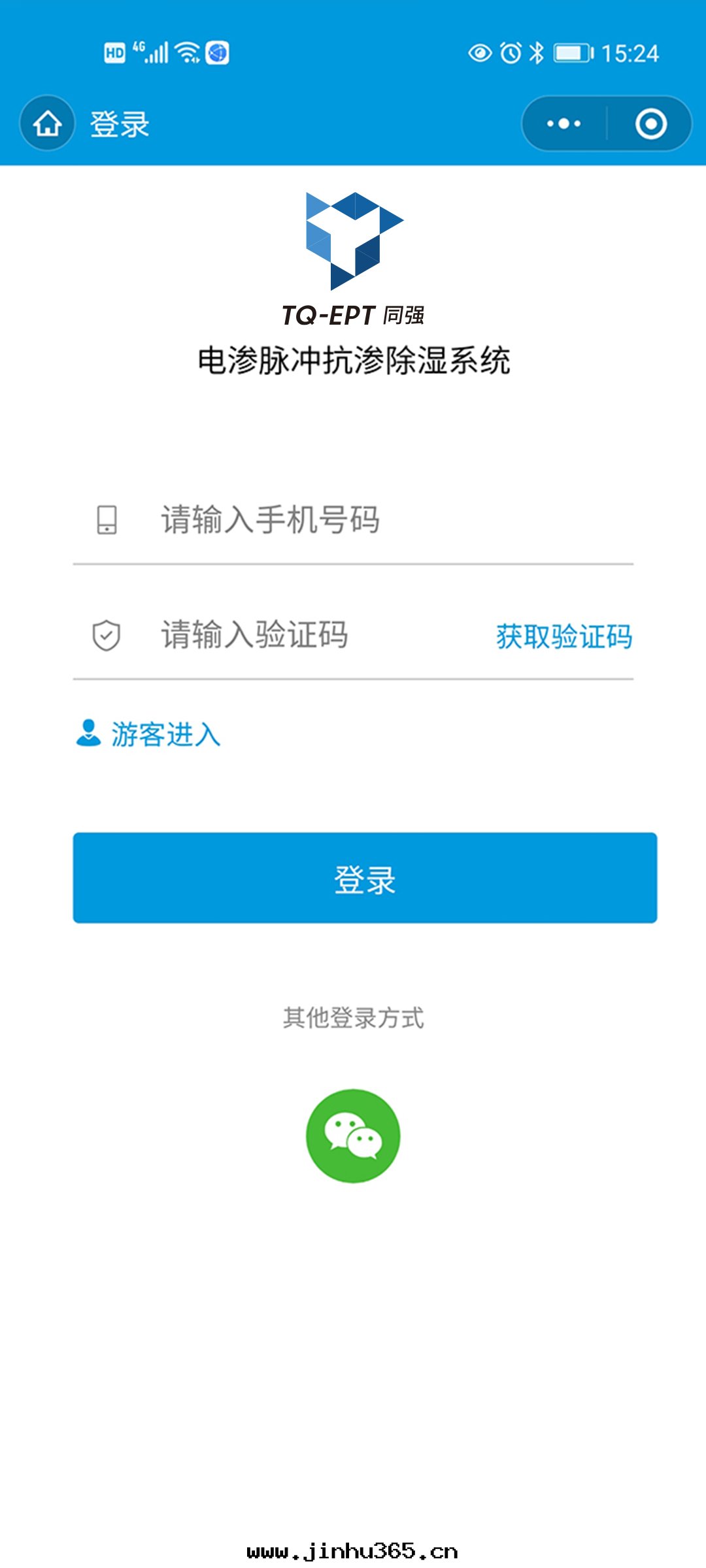Open the three-dot more menu
Screen dimensions: 706x1568
[563, 123]
